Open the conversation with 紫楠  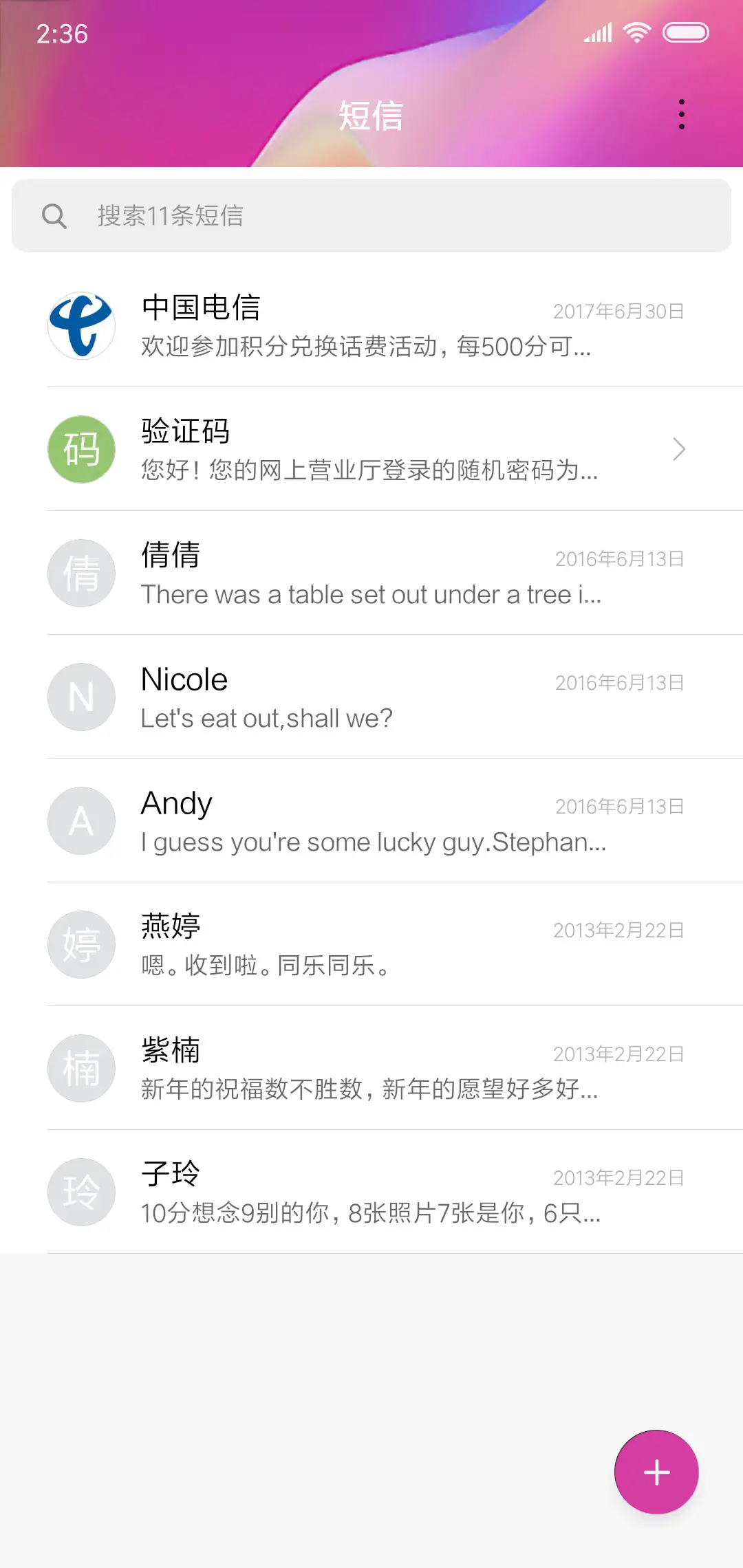click(371, 1068)
